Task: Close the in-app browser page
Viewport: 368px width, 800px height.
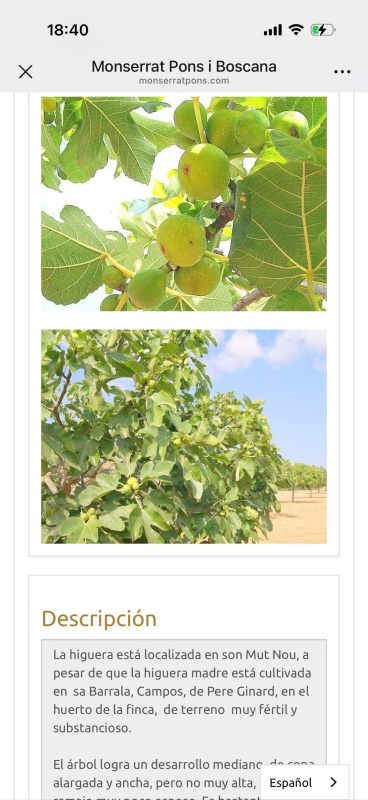Action: coord(26,72)
